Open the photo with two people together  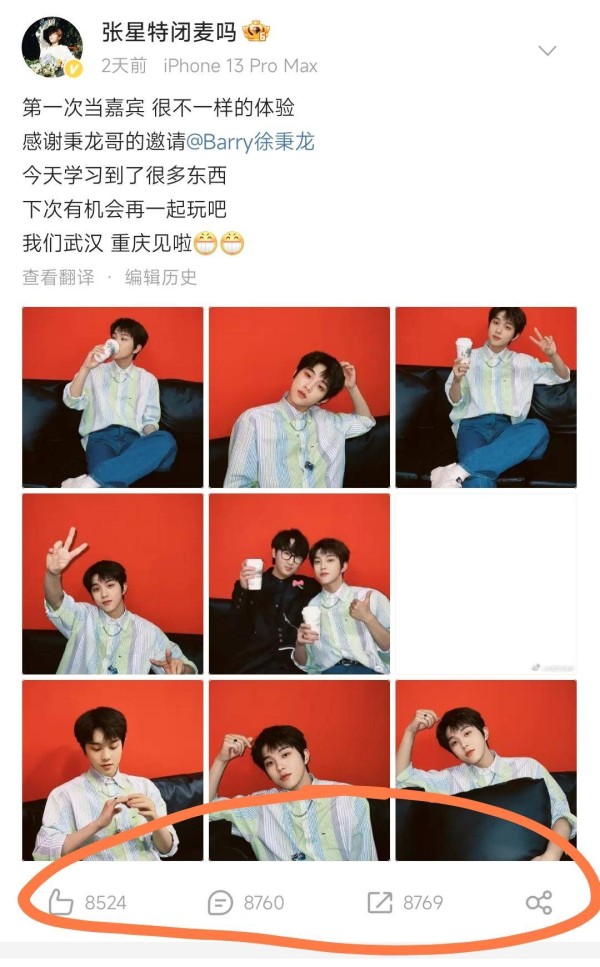click(x=299, y=584)
